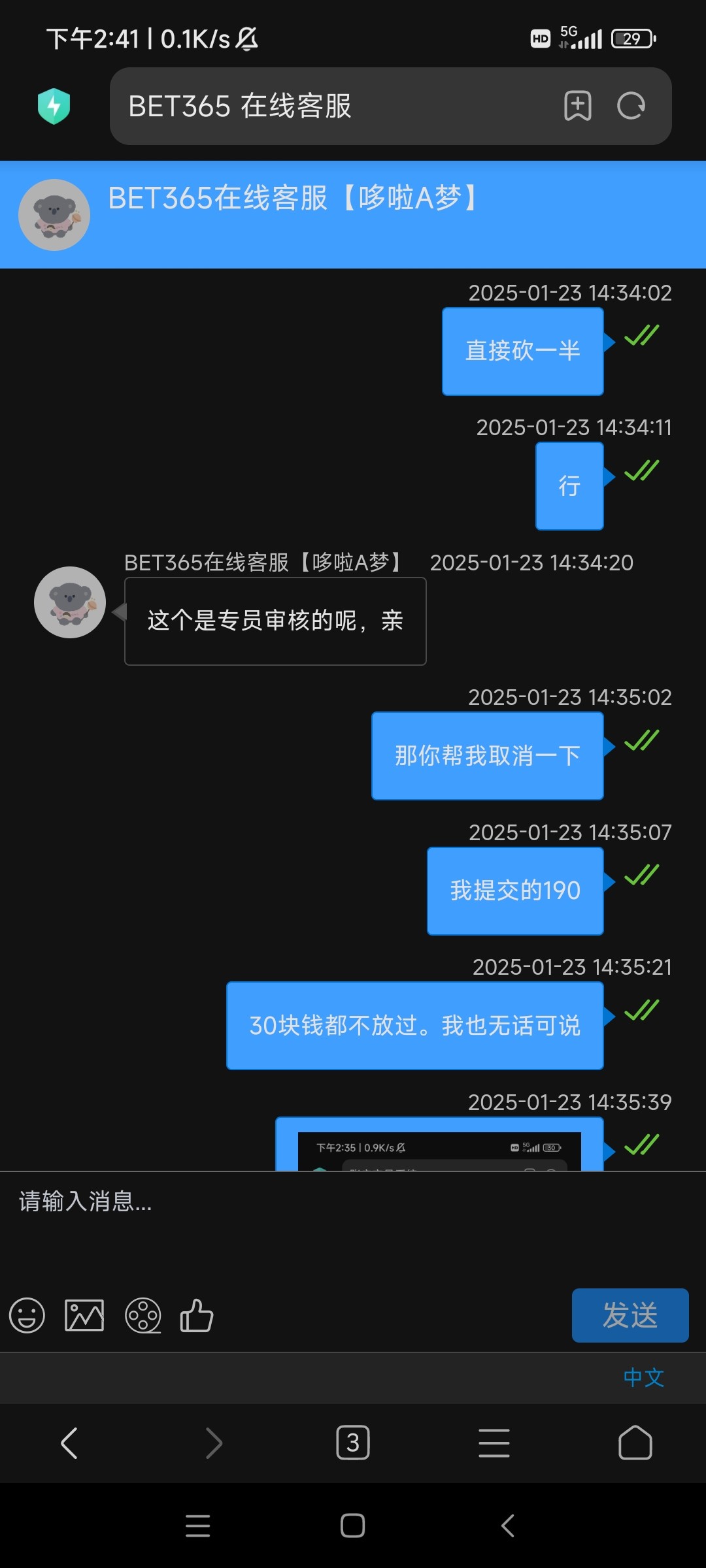The image size is (706, 1568).
Task: Tap the browser security shield icon
Action: point(54,106)
